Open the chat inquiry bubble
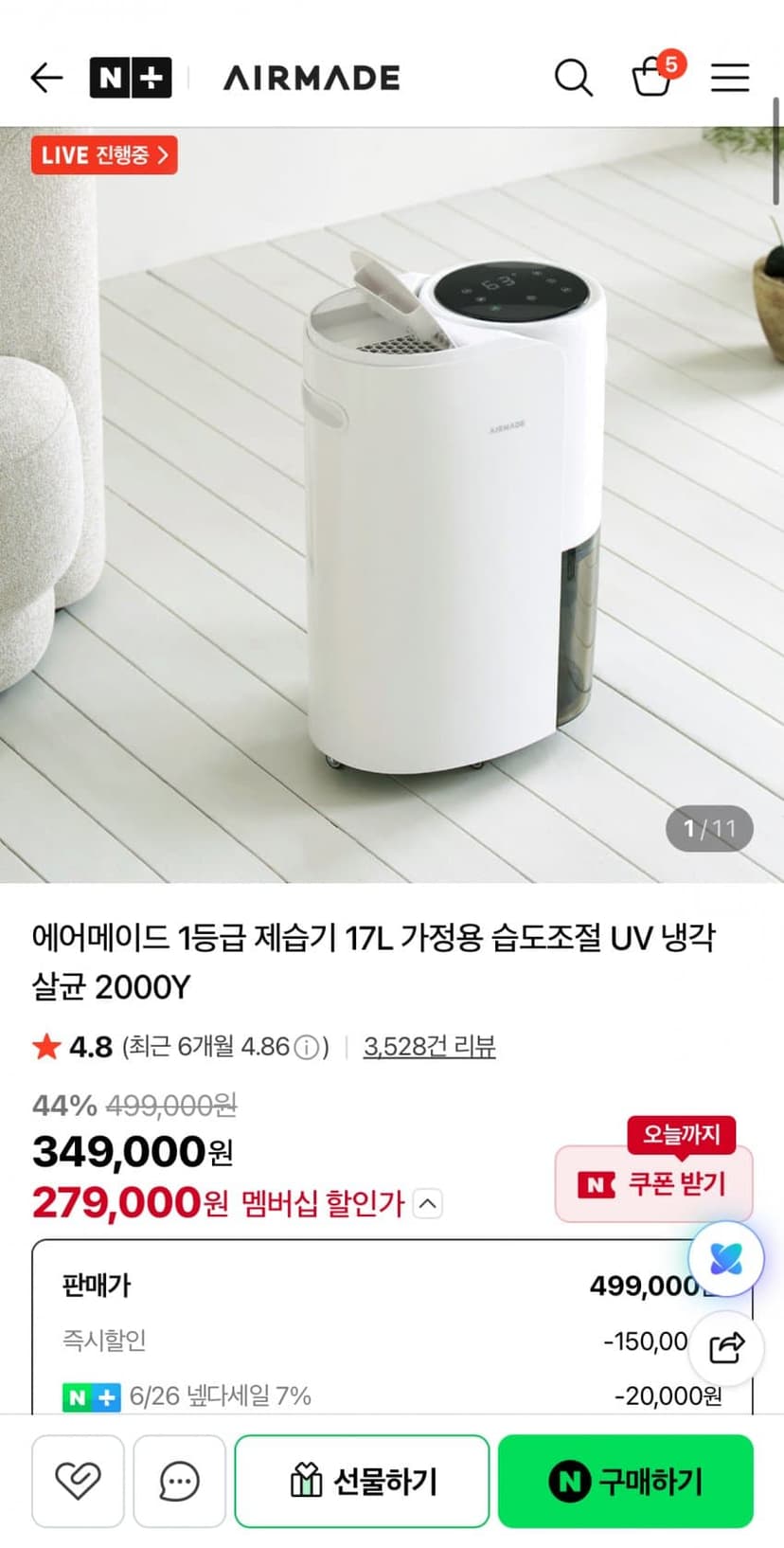Screen dimensions: 784x1548 [x=179, y=1481]
